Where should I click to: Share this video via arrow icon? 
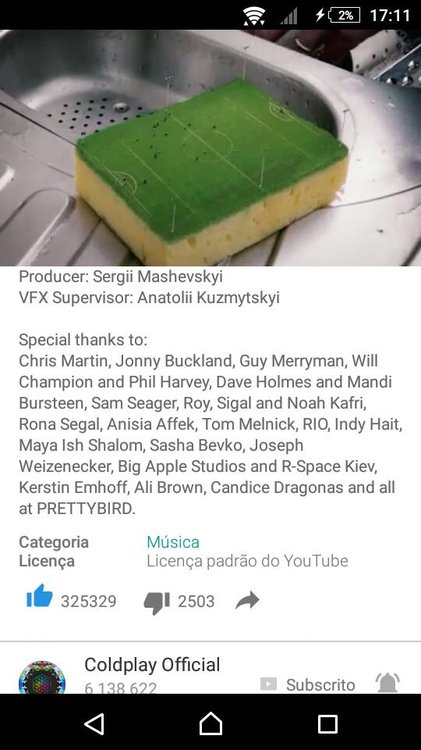[247, 601]
